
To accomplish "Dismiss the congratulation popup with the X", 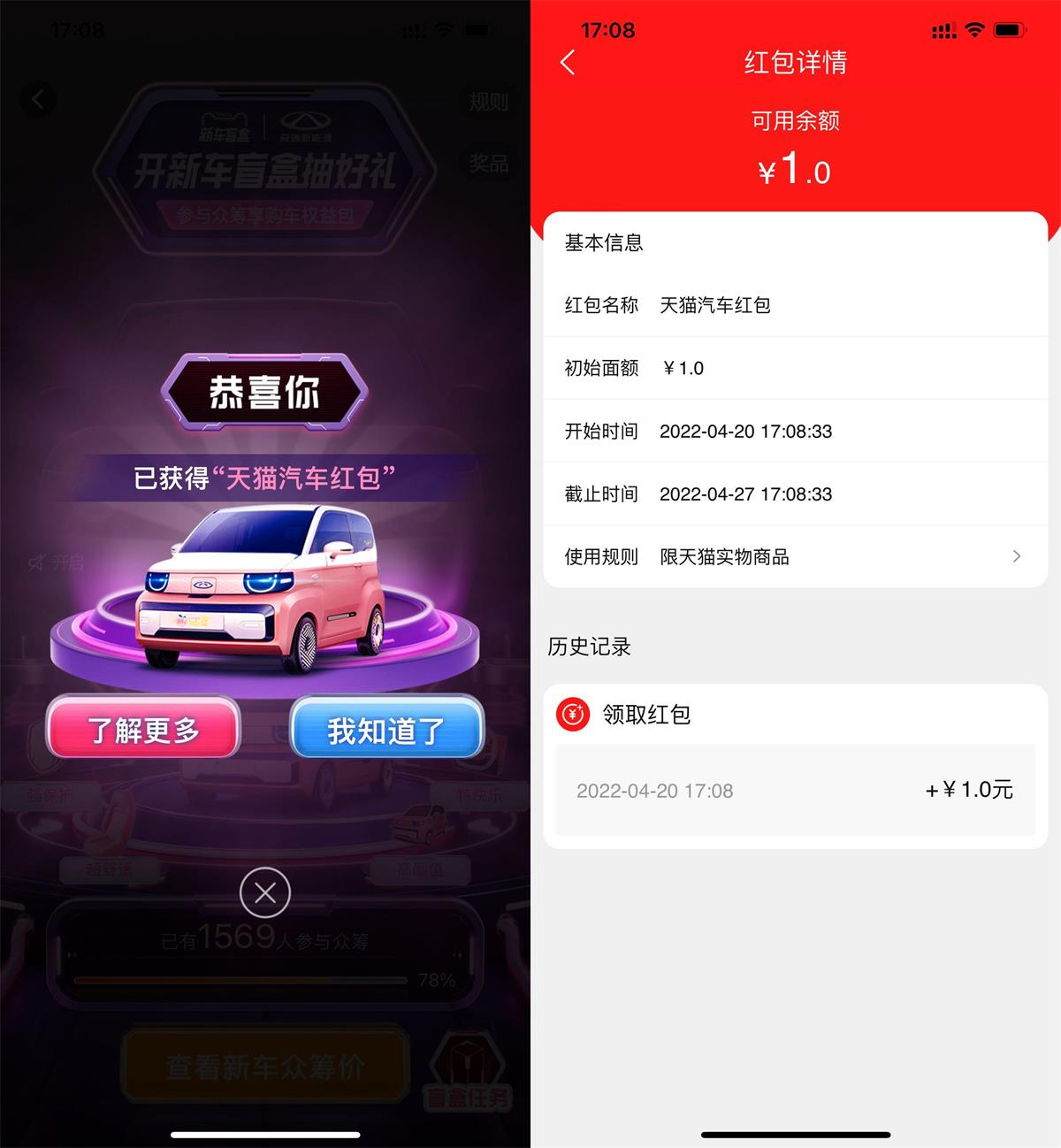I will pos(264,892).
